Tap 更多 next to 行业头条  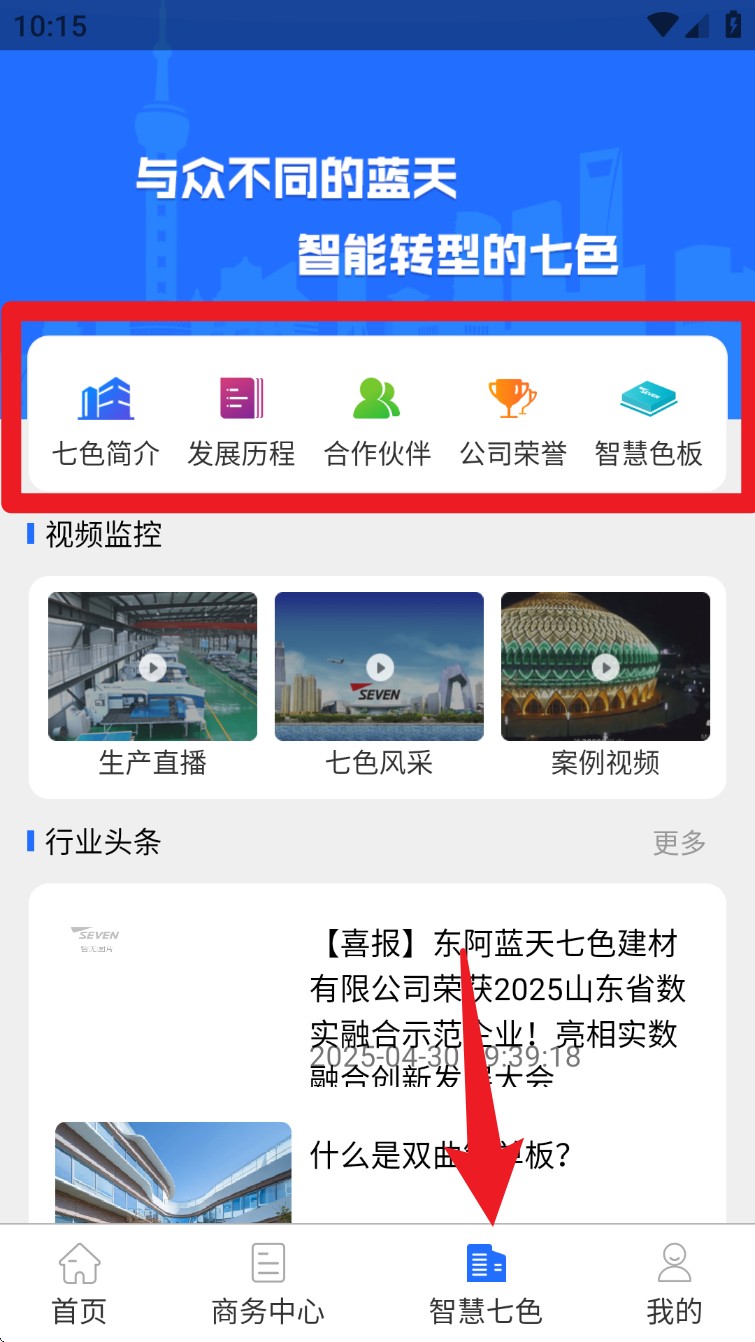click(x=679, y=842)
